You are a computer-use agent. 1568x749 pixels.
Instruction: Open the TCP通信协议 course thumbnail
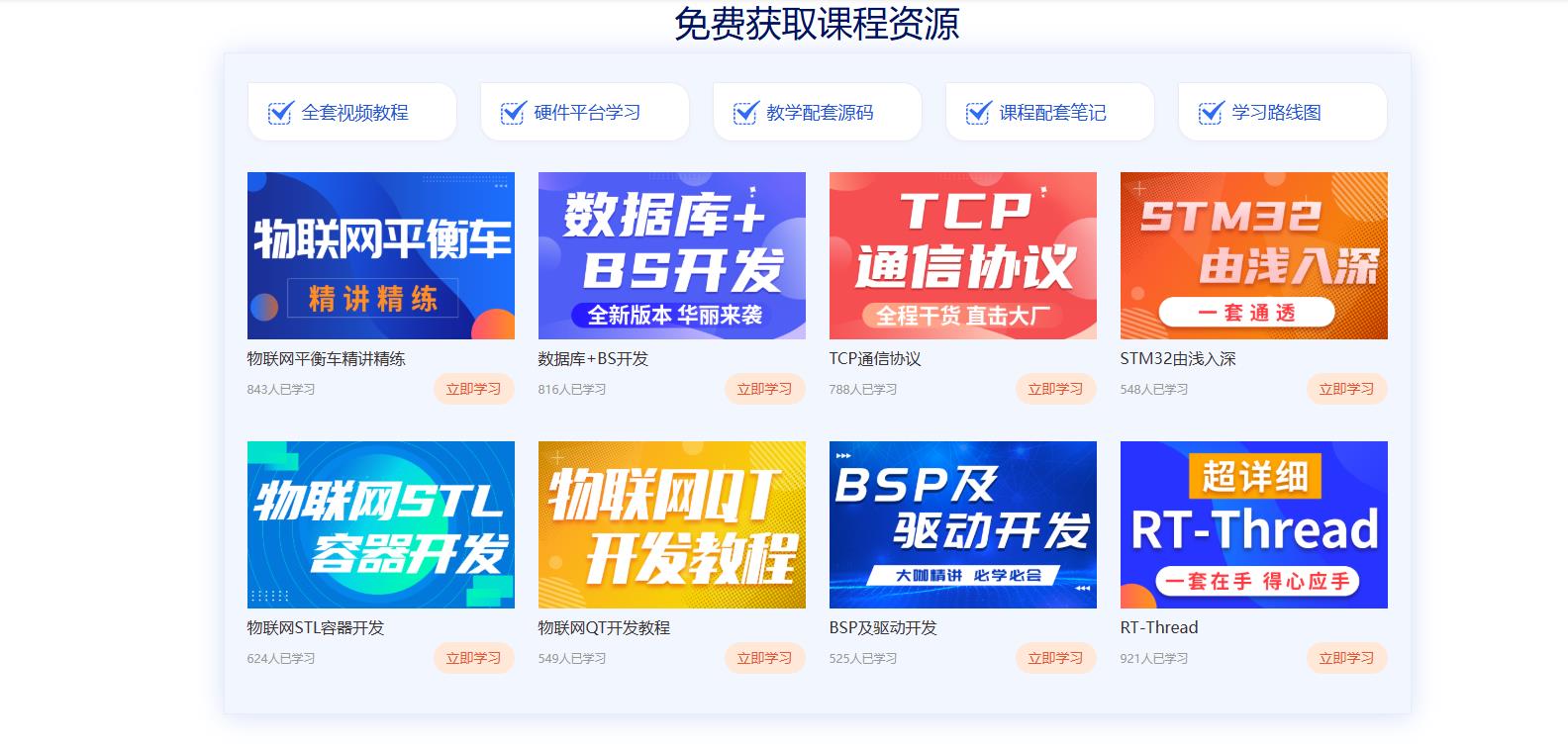coord(962,255)
